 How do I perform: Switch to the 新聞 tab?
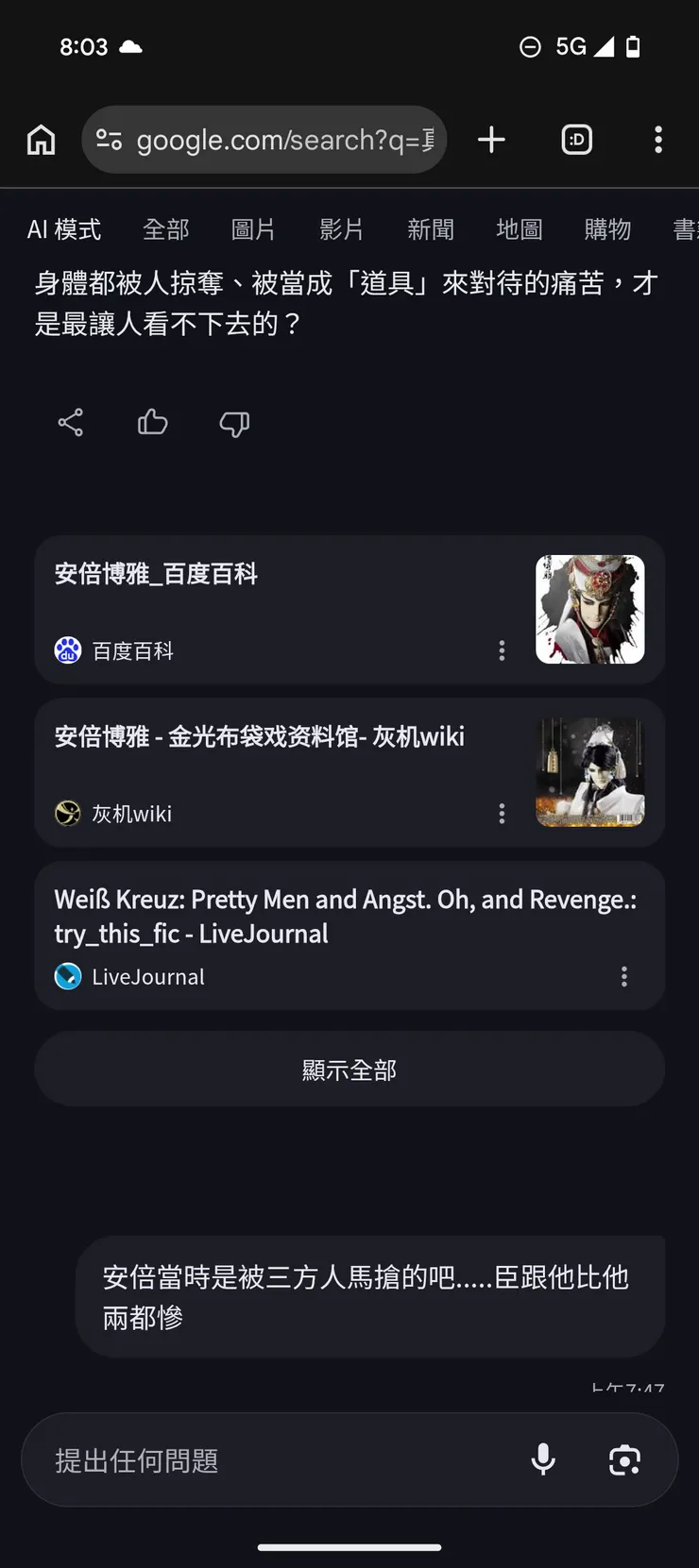[431, 229]
